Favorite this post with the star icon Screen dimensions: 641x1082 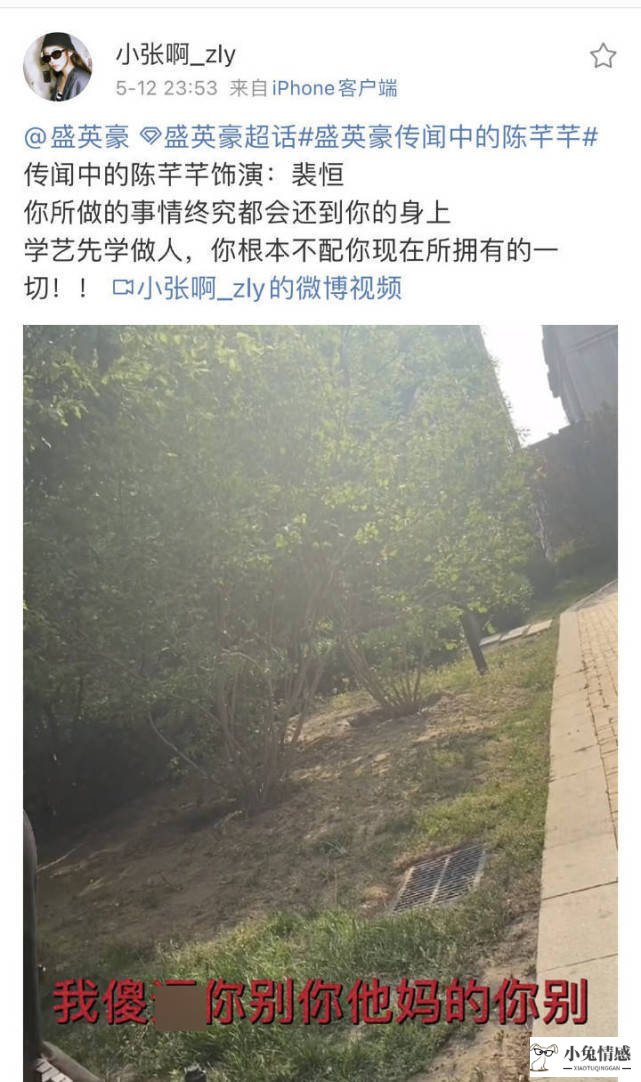point(602,56)
